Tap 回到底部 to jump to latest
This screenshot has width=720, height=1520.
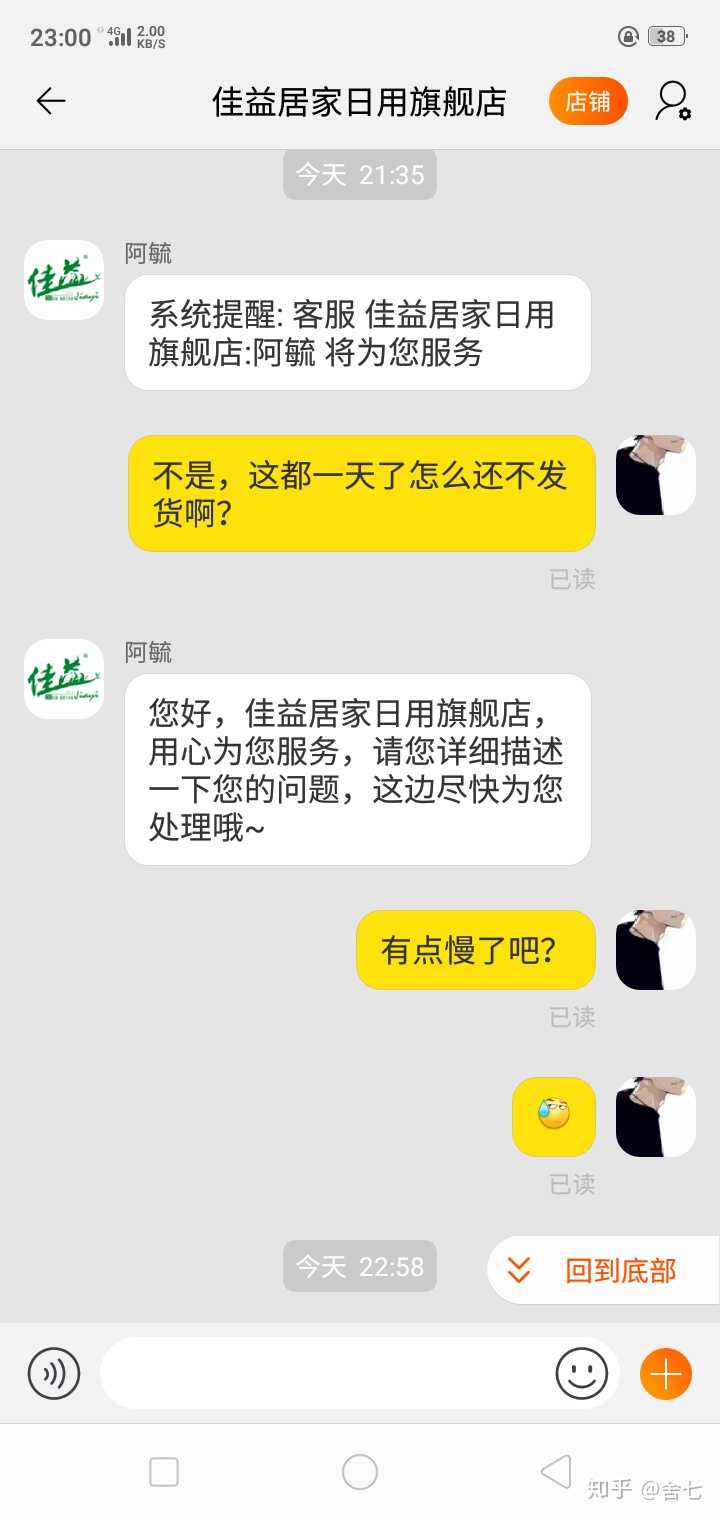[x=603, y=1270]
